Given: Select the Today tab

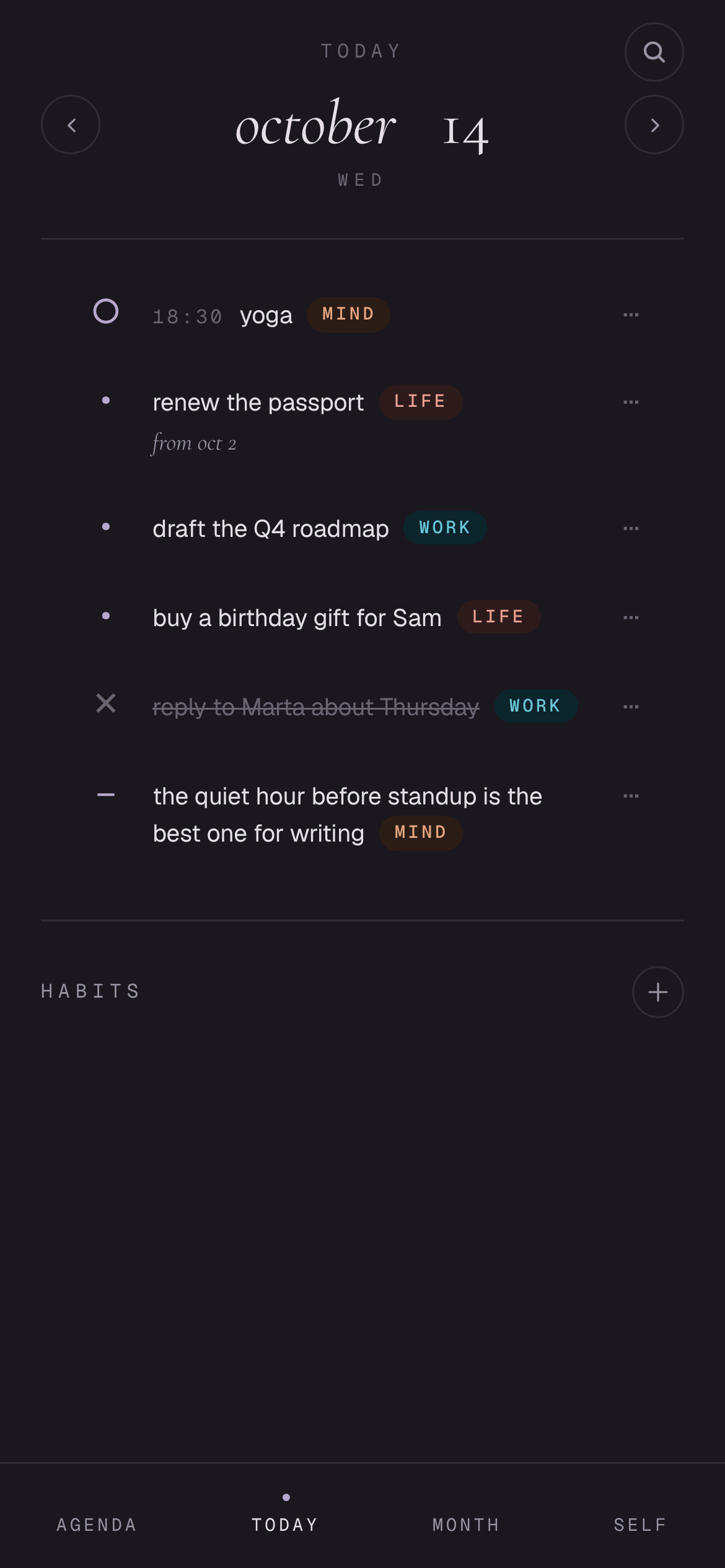Looking at the screenshot, I should point(285,1525).
